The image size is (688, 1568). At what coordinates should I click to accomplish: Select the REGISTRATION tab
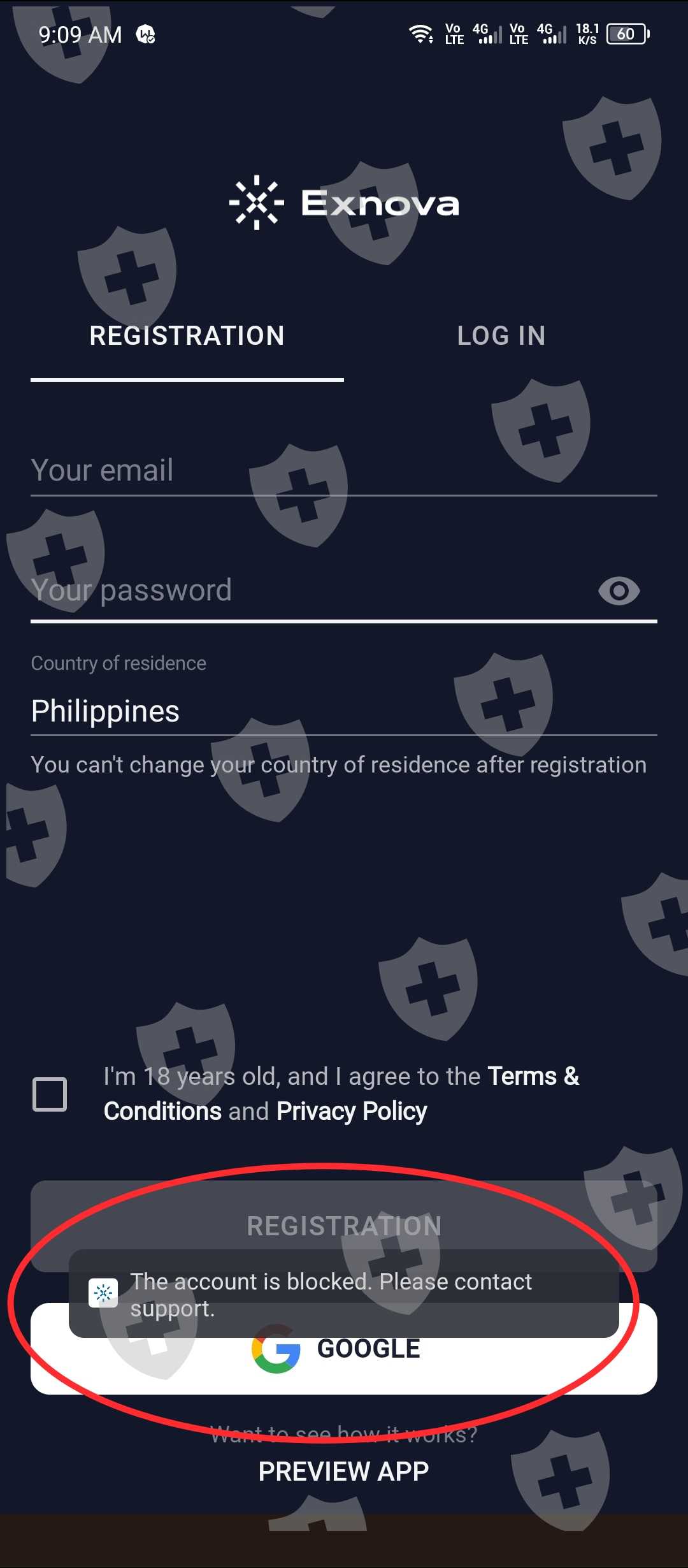187,336
